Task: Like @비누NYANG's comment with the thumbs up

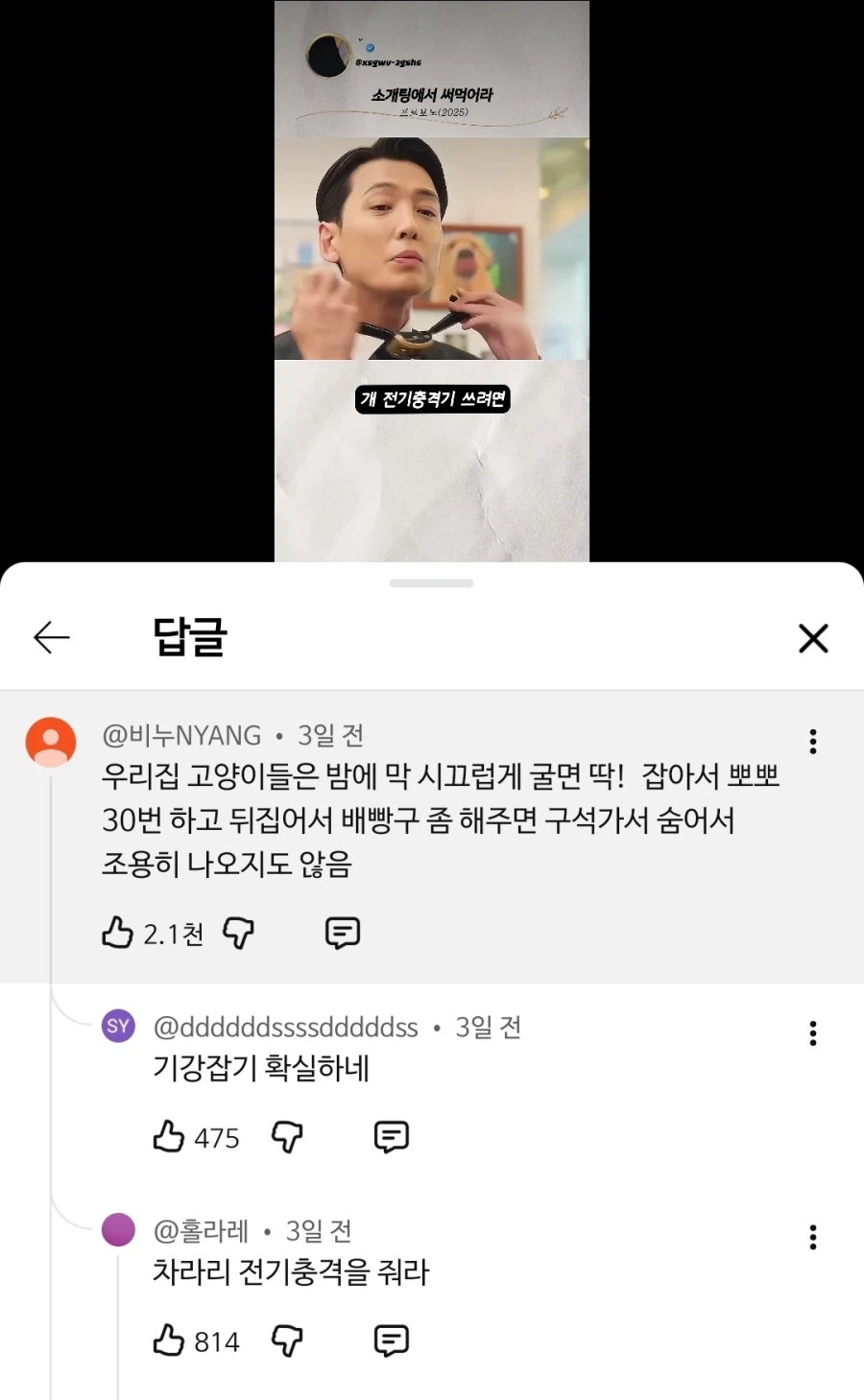Action: [119, 932]
